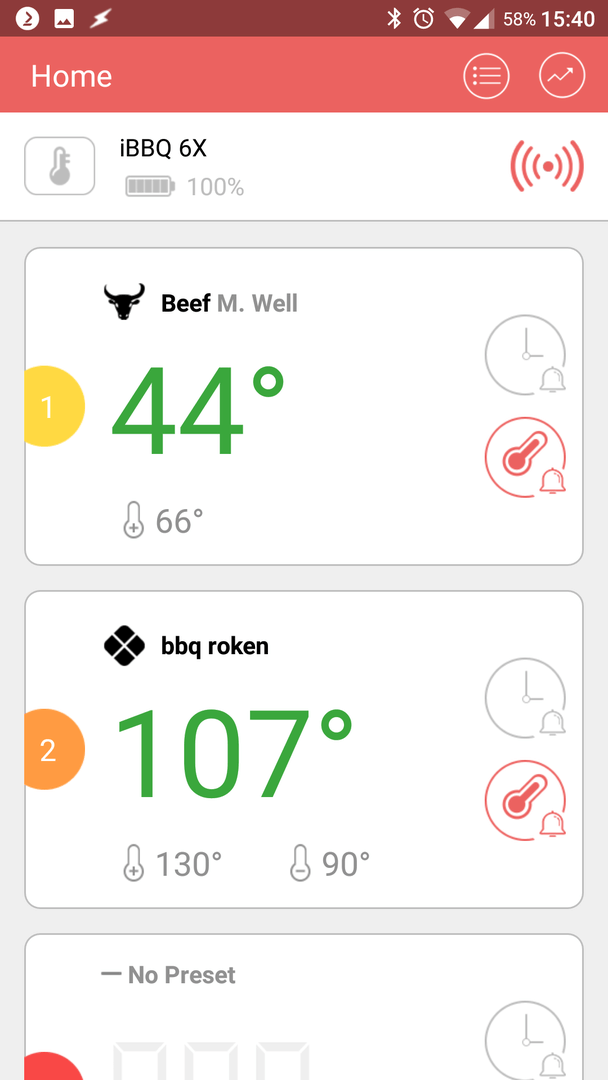The image size is (608, 1080).
Task: Open the list view icon in header
Action: point(486,76)
